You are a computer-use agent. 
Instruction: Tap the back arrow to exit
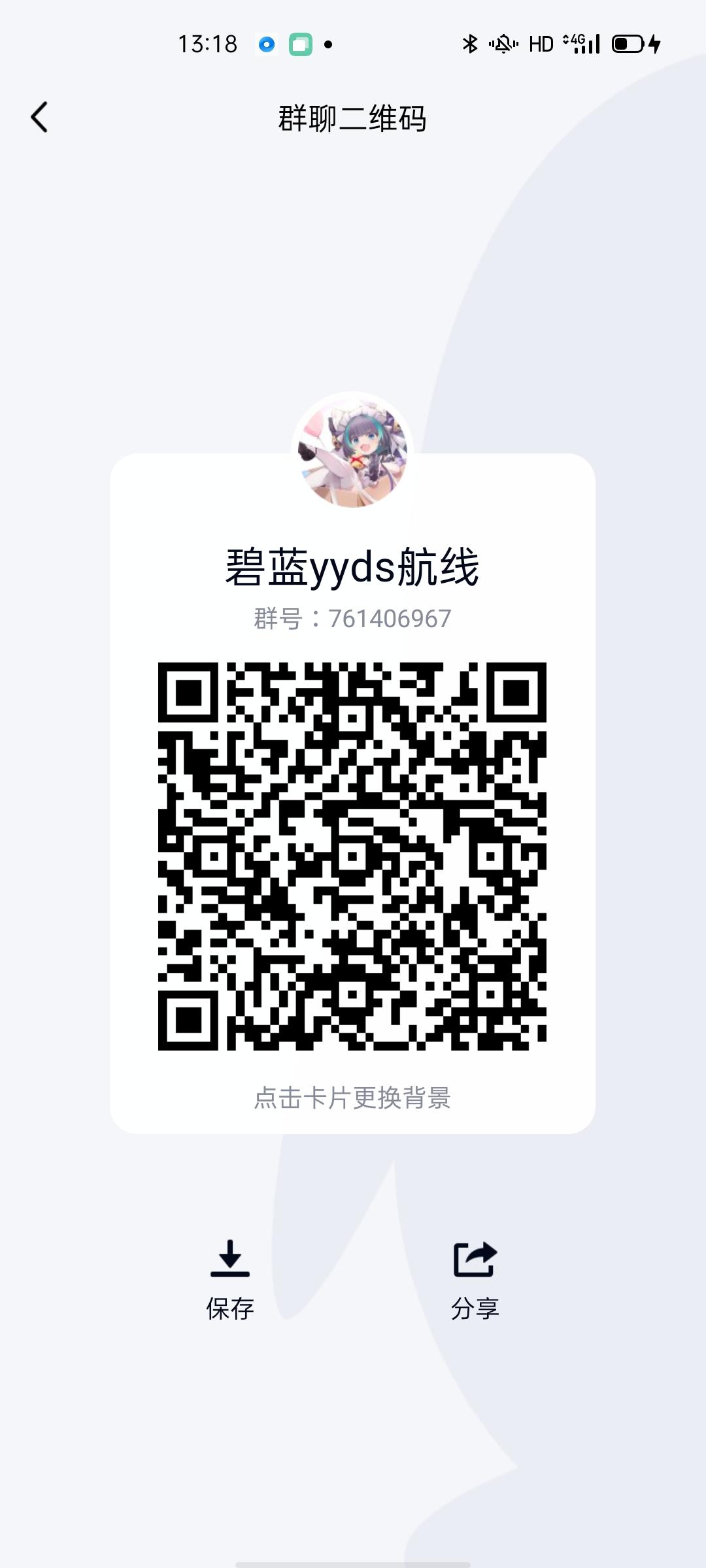[41, 118]
